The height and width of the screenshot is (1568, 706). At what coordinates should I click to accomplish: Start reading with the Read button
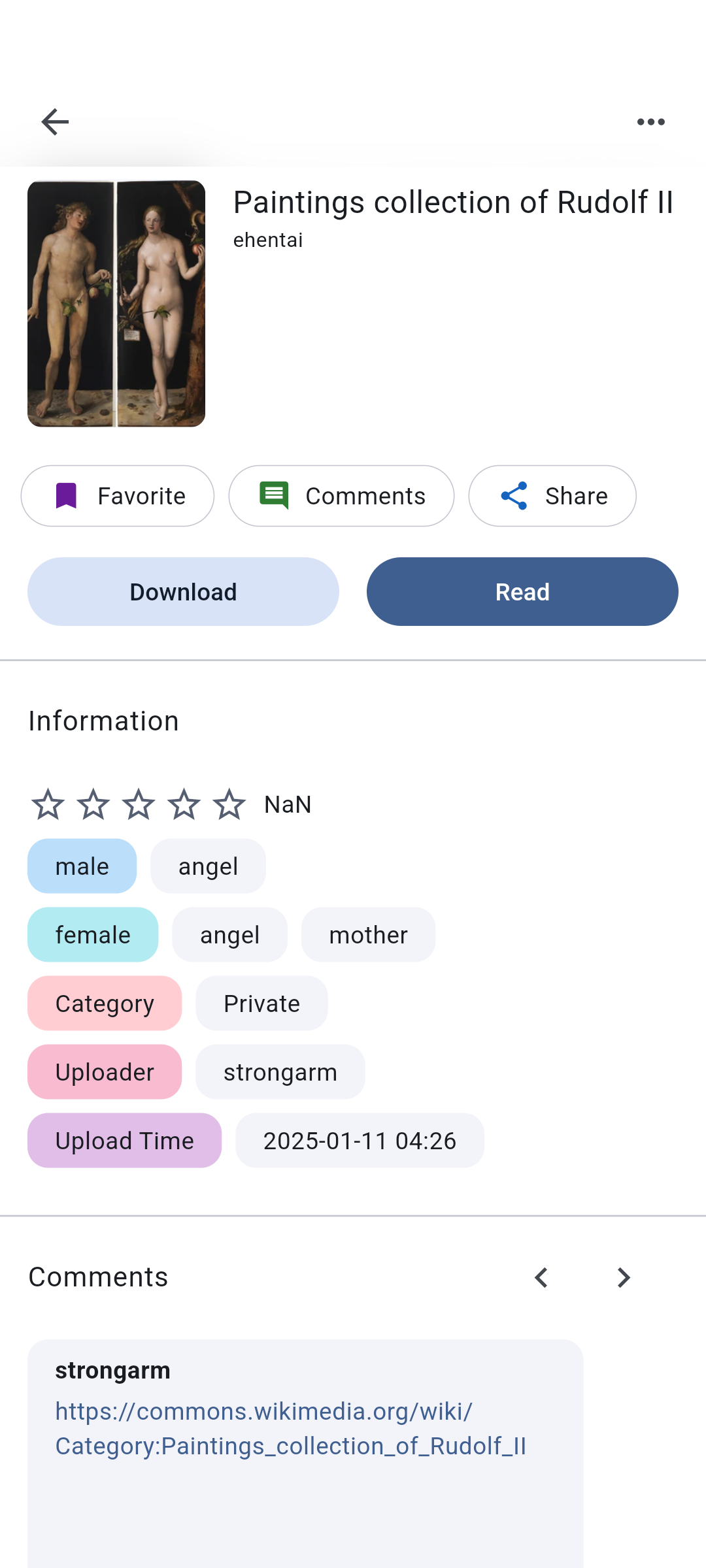(x=522, y=592)
